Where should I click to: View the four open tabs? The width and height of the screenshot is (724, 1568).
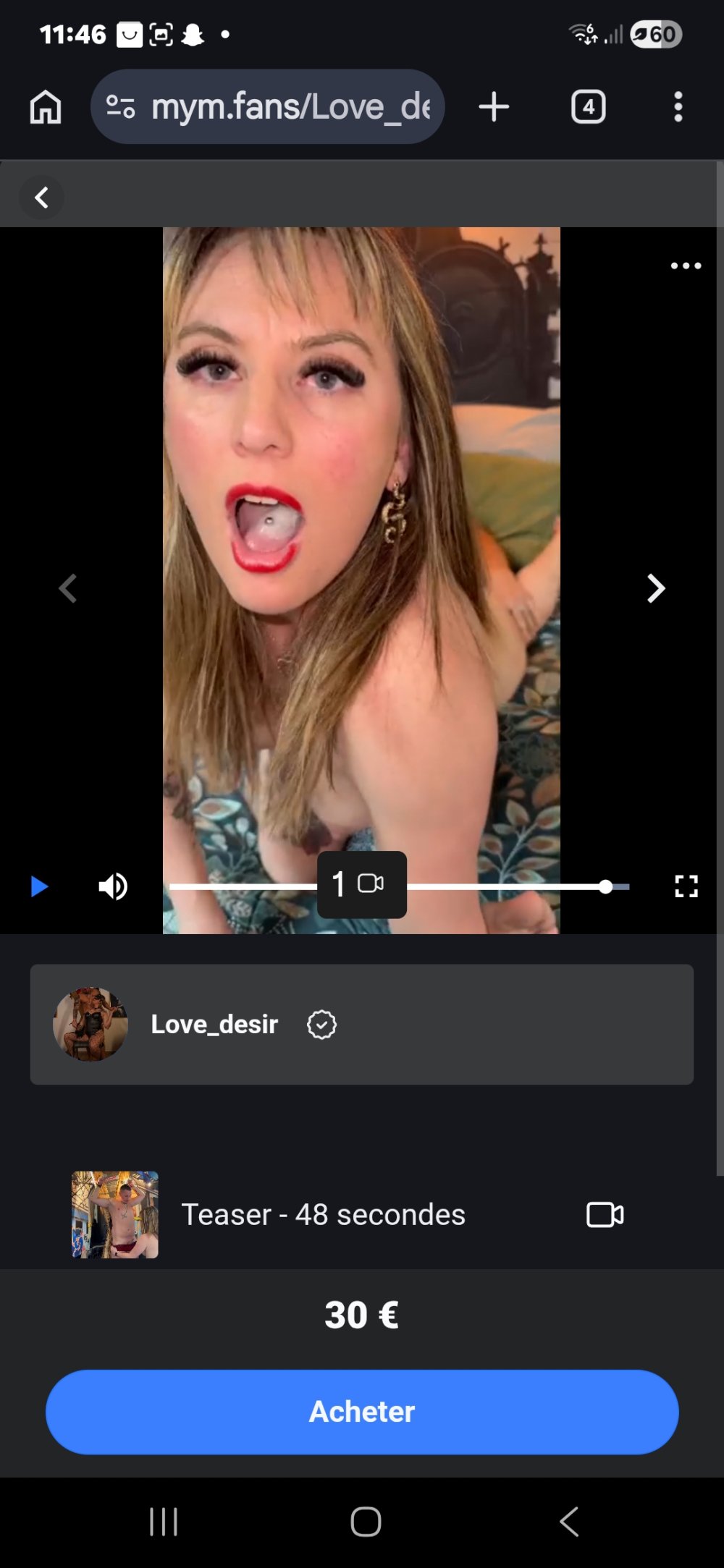[x=588, y=107]
